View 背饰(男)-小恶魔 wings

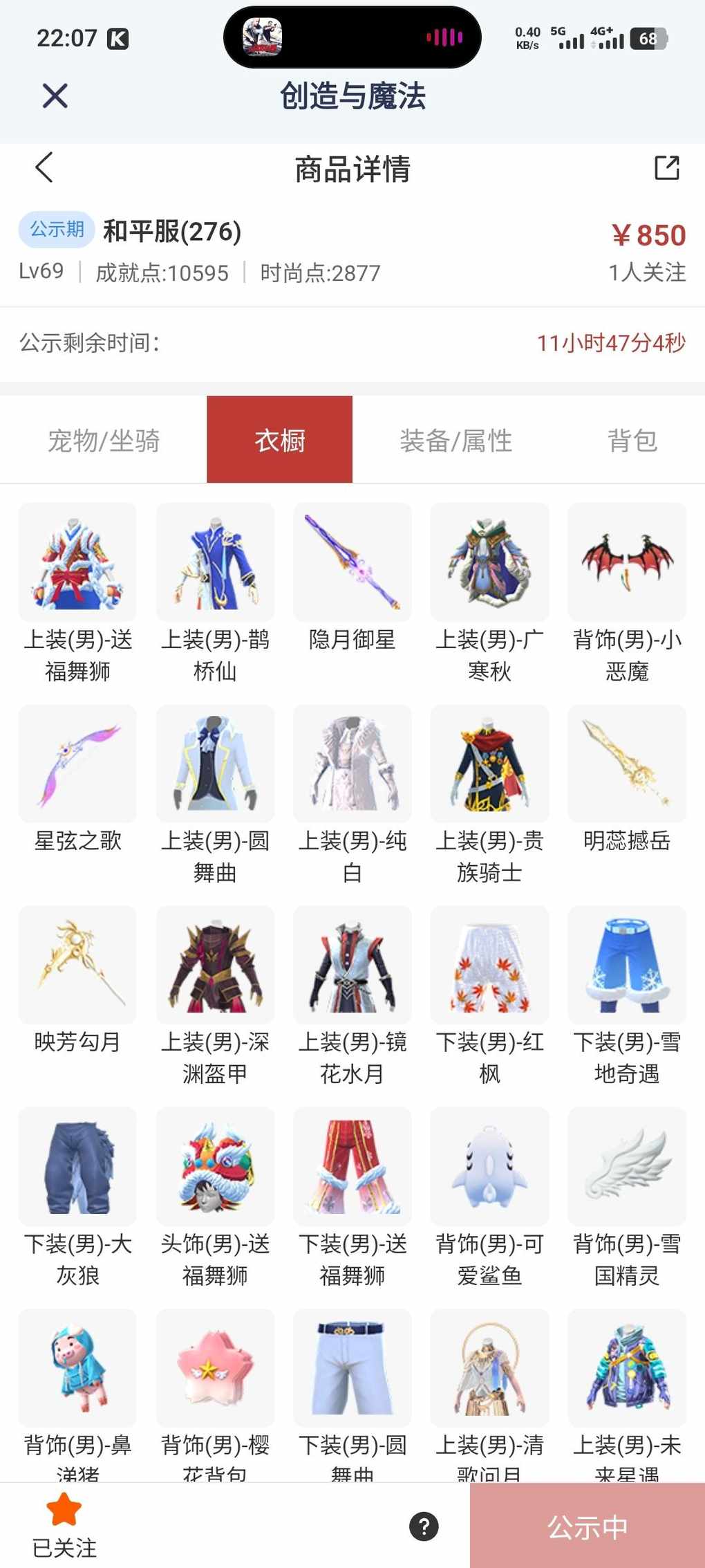(626, 562)
